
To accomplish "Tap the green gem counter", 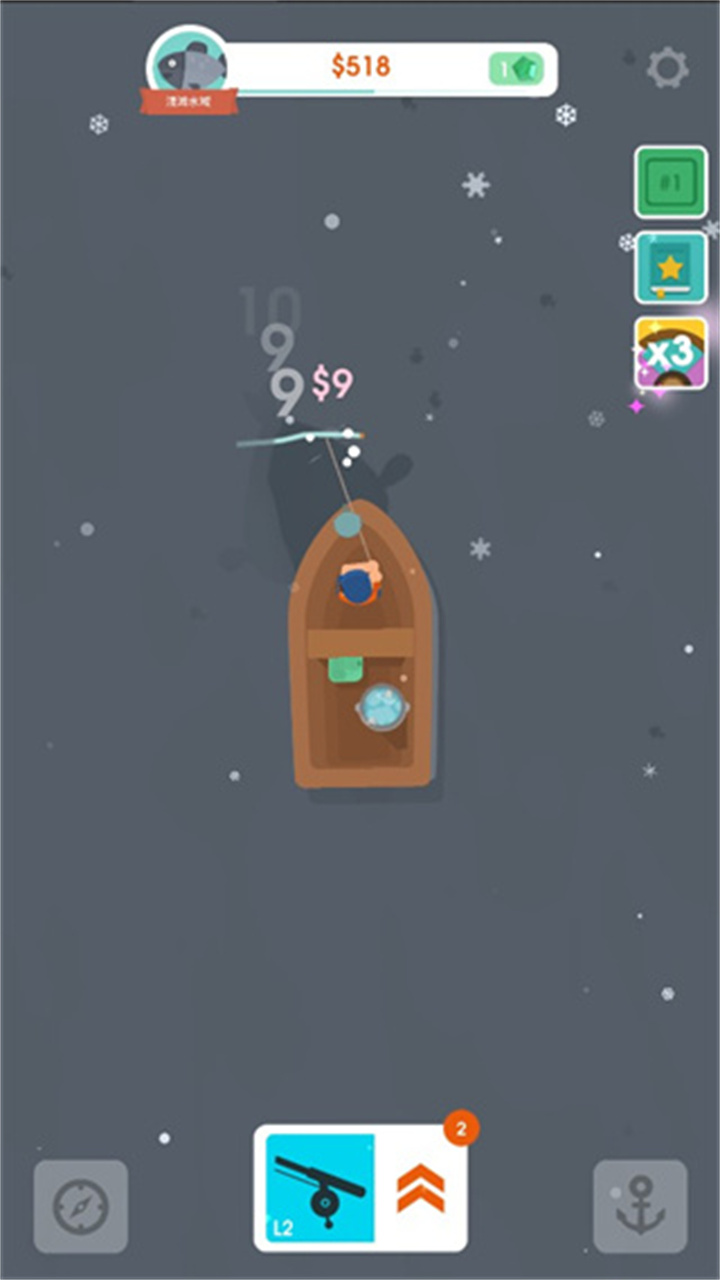I will point(516,68).
